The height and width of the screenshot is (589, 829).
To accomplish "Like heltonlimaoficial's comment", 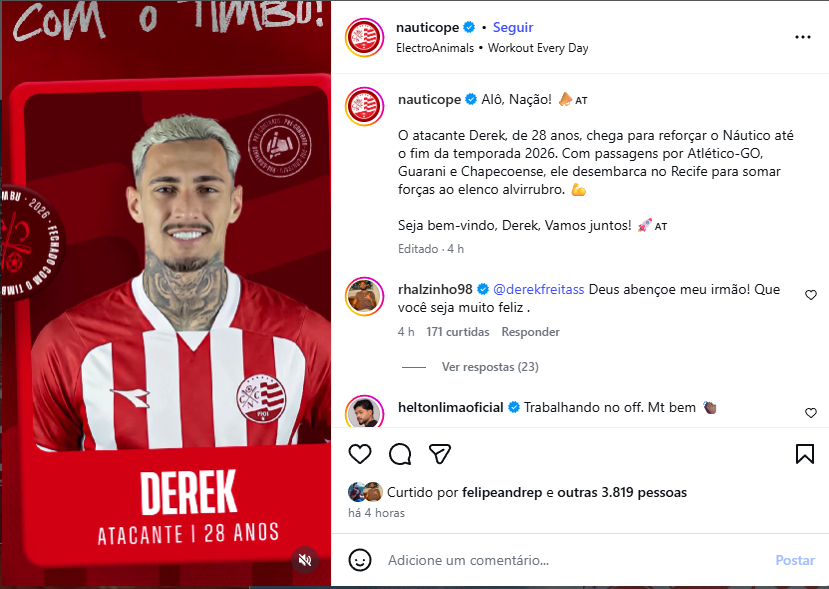I will (x=811, y=412).
